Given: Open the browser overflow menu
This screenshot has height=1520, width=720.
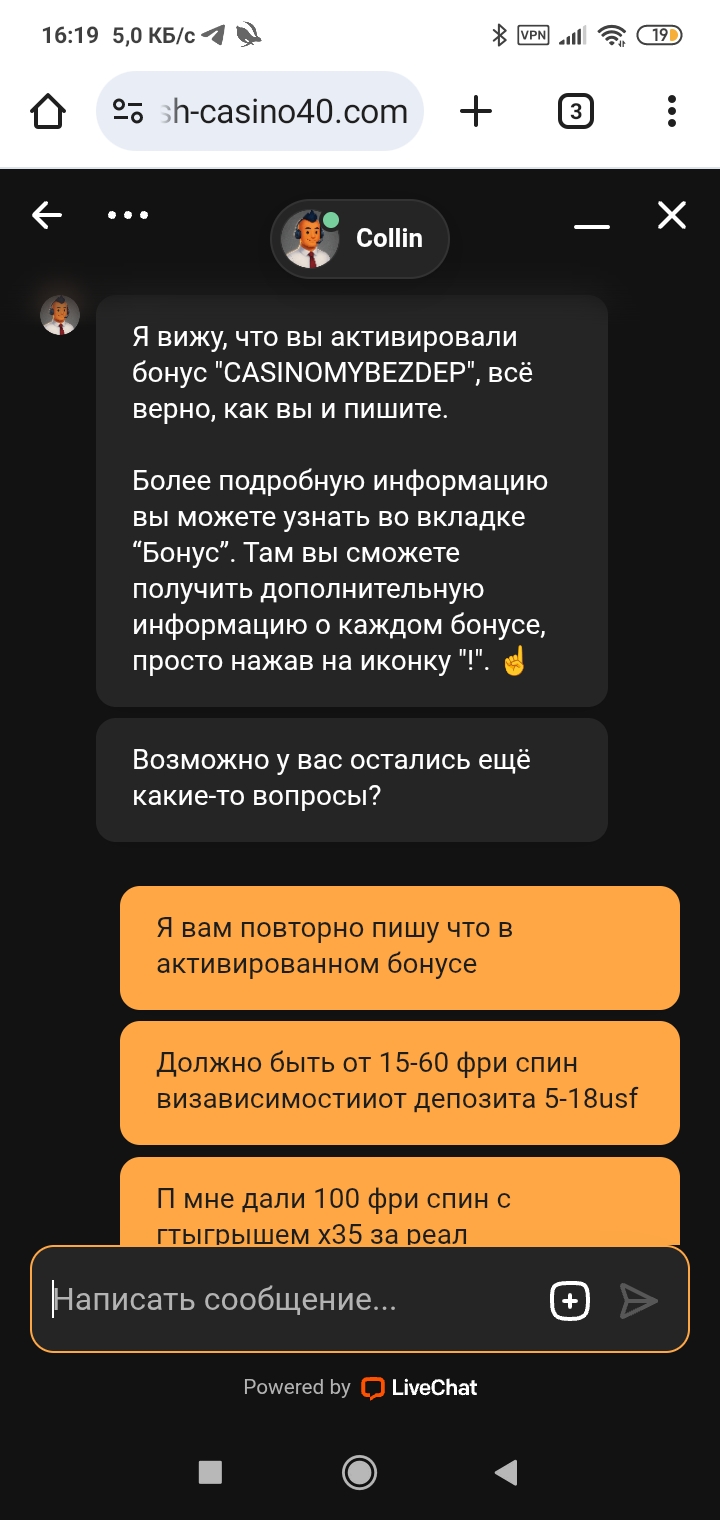Looking at the screenshot, I should coord(672,111).
